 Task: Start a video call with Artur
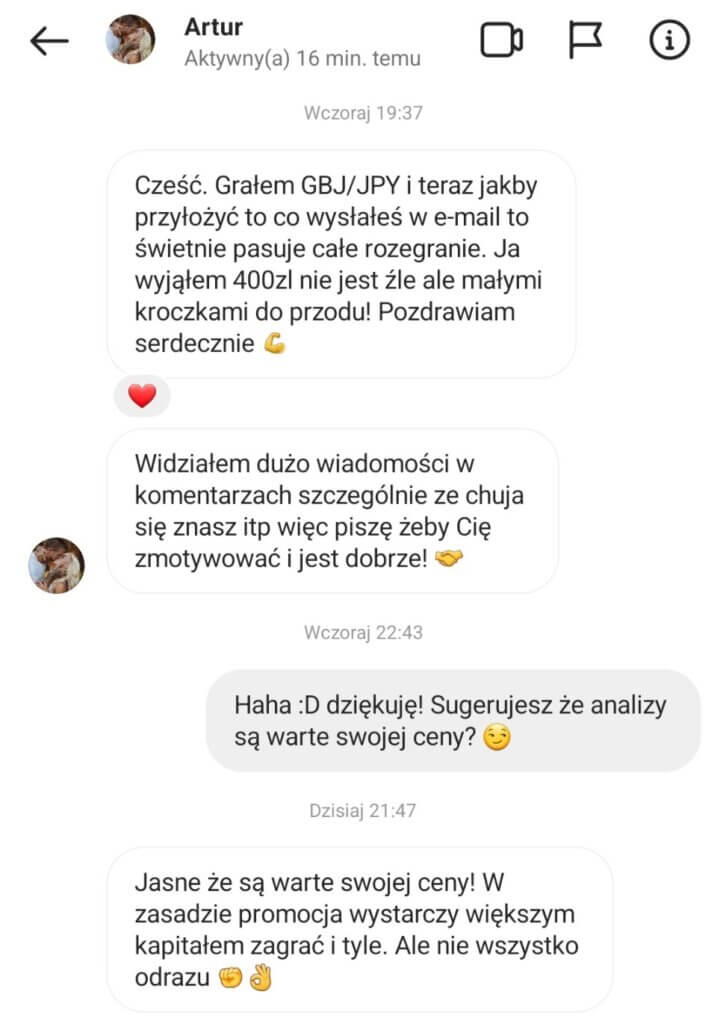(x=502, y=40)
